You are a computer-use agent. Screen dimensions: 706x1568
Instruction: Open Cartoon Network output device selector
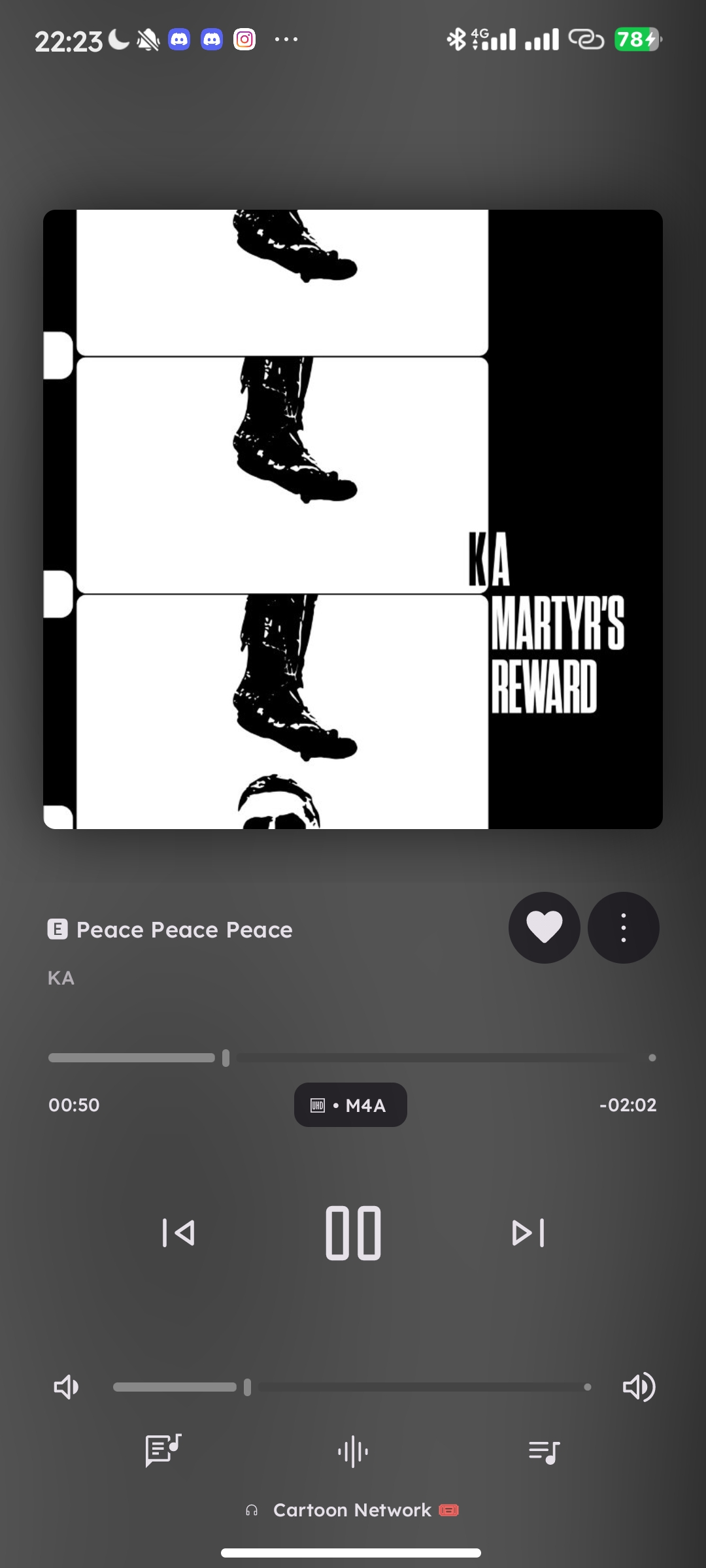pyautogui.click(x=353, y=1510)
